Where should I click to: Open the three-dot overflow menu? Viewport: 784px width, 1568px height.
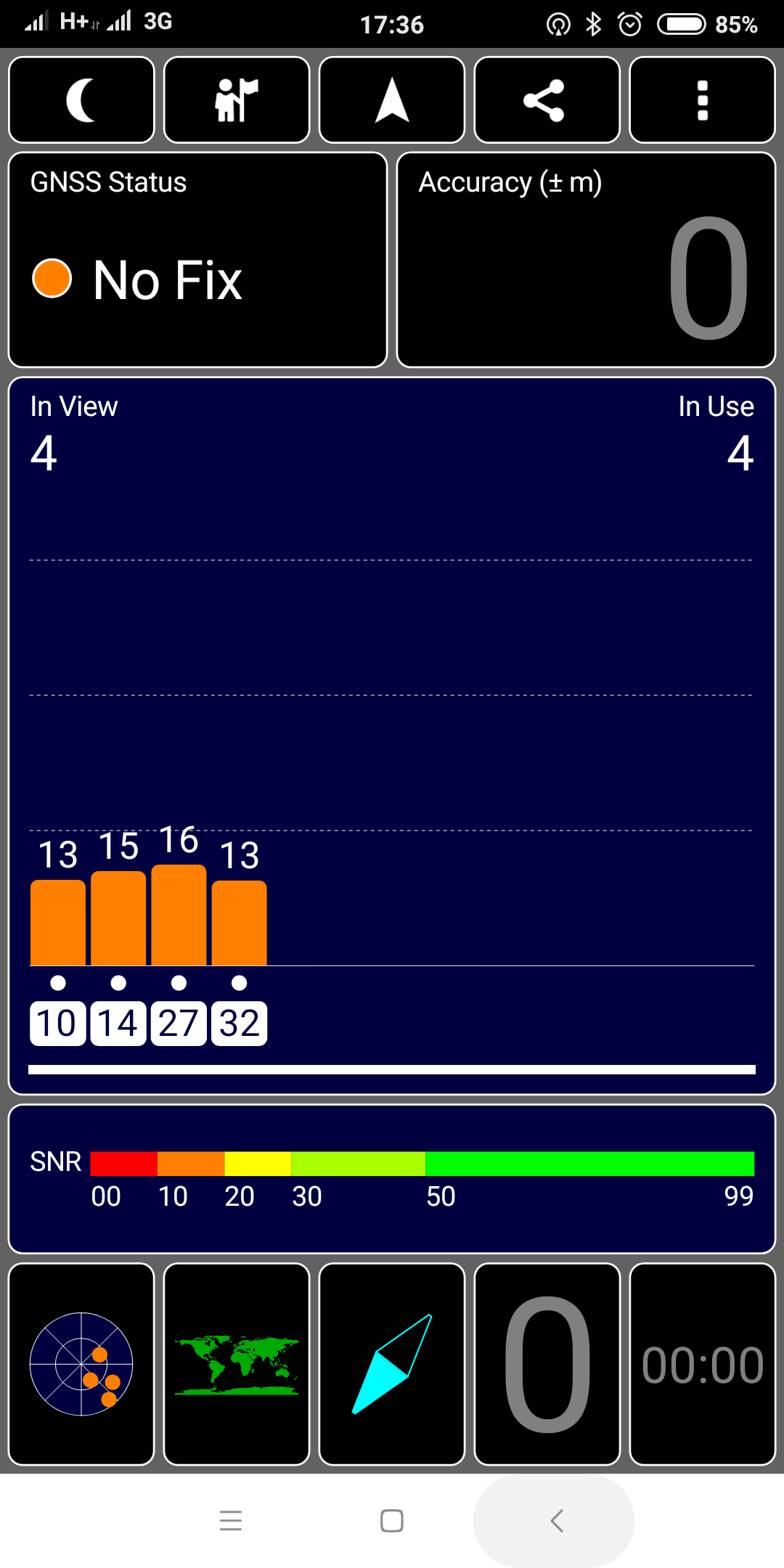(x=702, y=100)
